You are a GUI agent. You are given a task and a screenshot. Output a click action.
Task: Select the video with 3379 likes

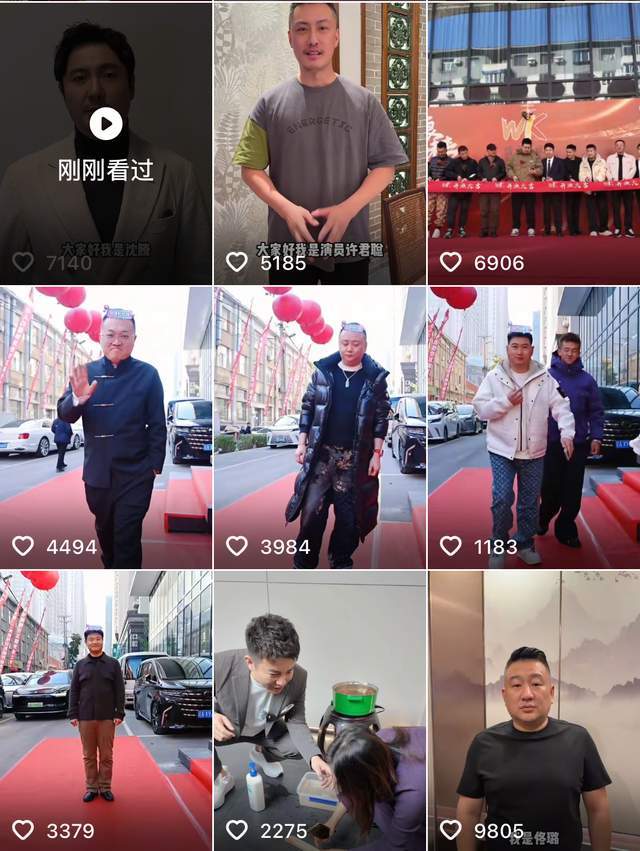pos(106,710)
